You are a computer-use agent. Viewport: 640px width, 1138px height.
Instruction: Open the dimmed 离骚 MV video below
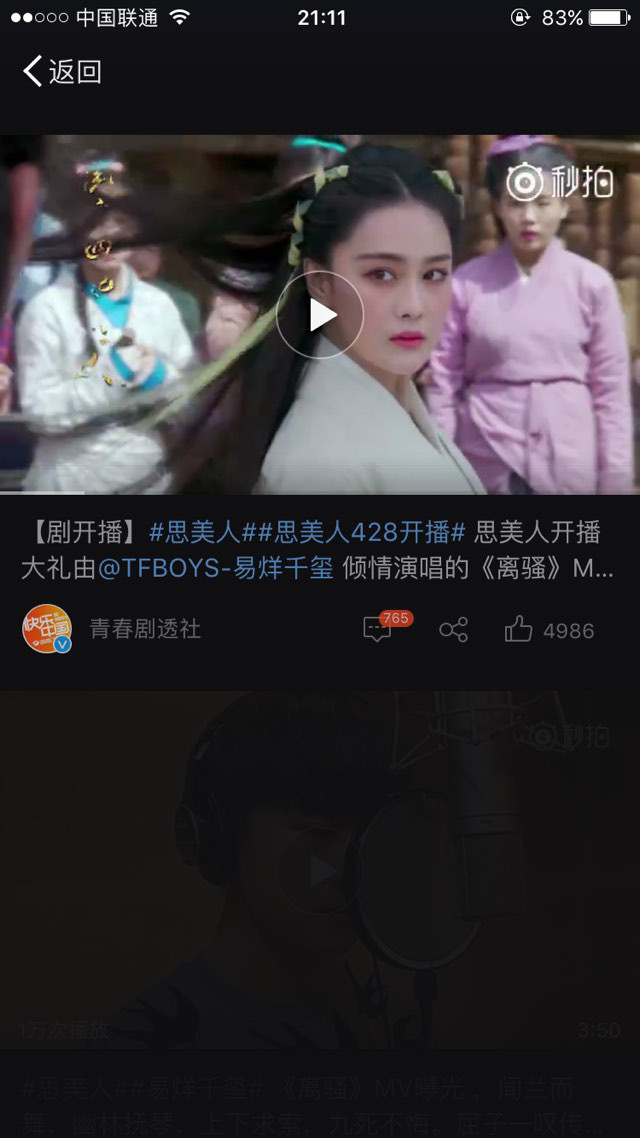pos(320,868)
